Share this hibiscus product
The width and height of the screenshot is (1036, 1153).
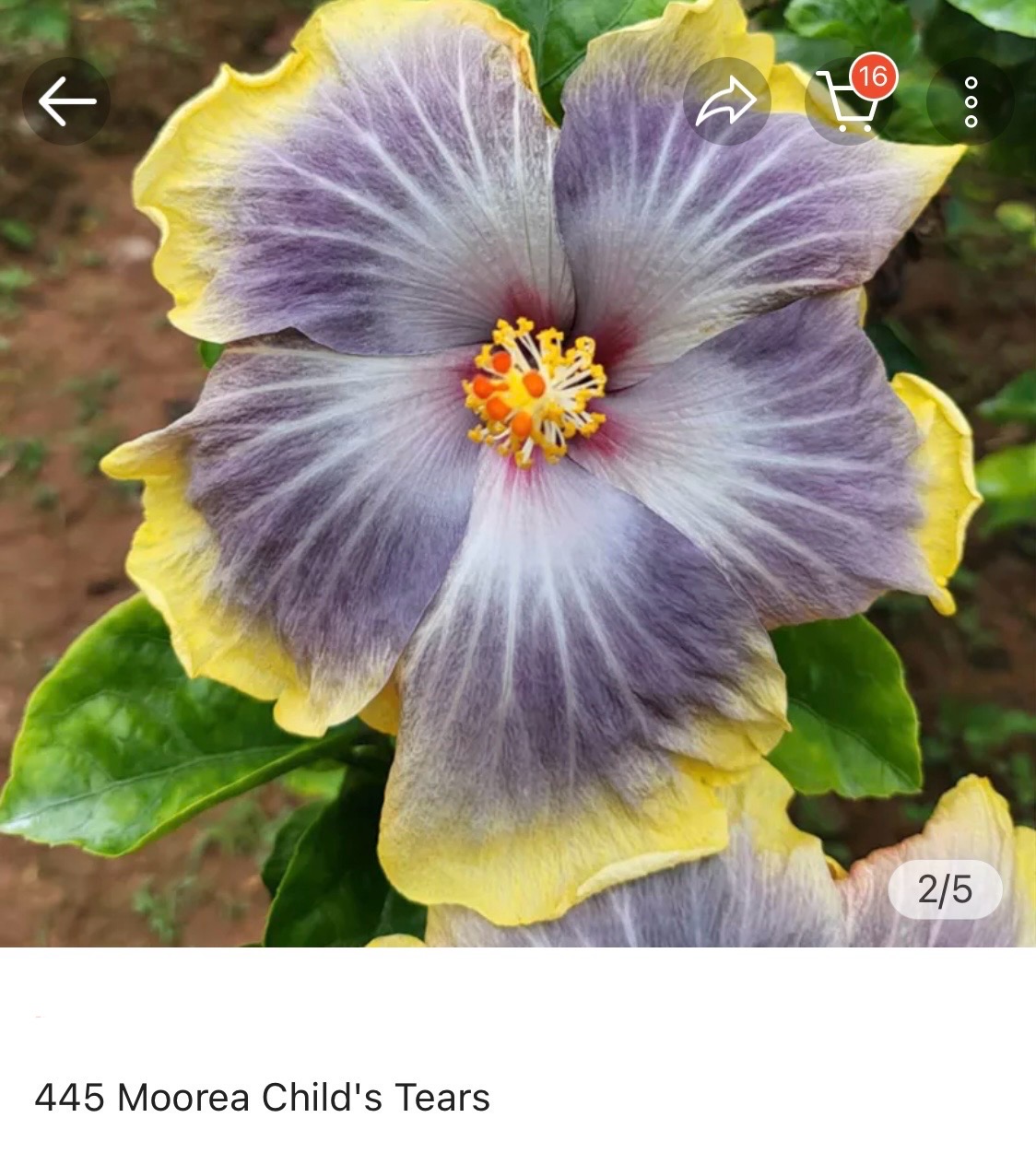726,101
